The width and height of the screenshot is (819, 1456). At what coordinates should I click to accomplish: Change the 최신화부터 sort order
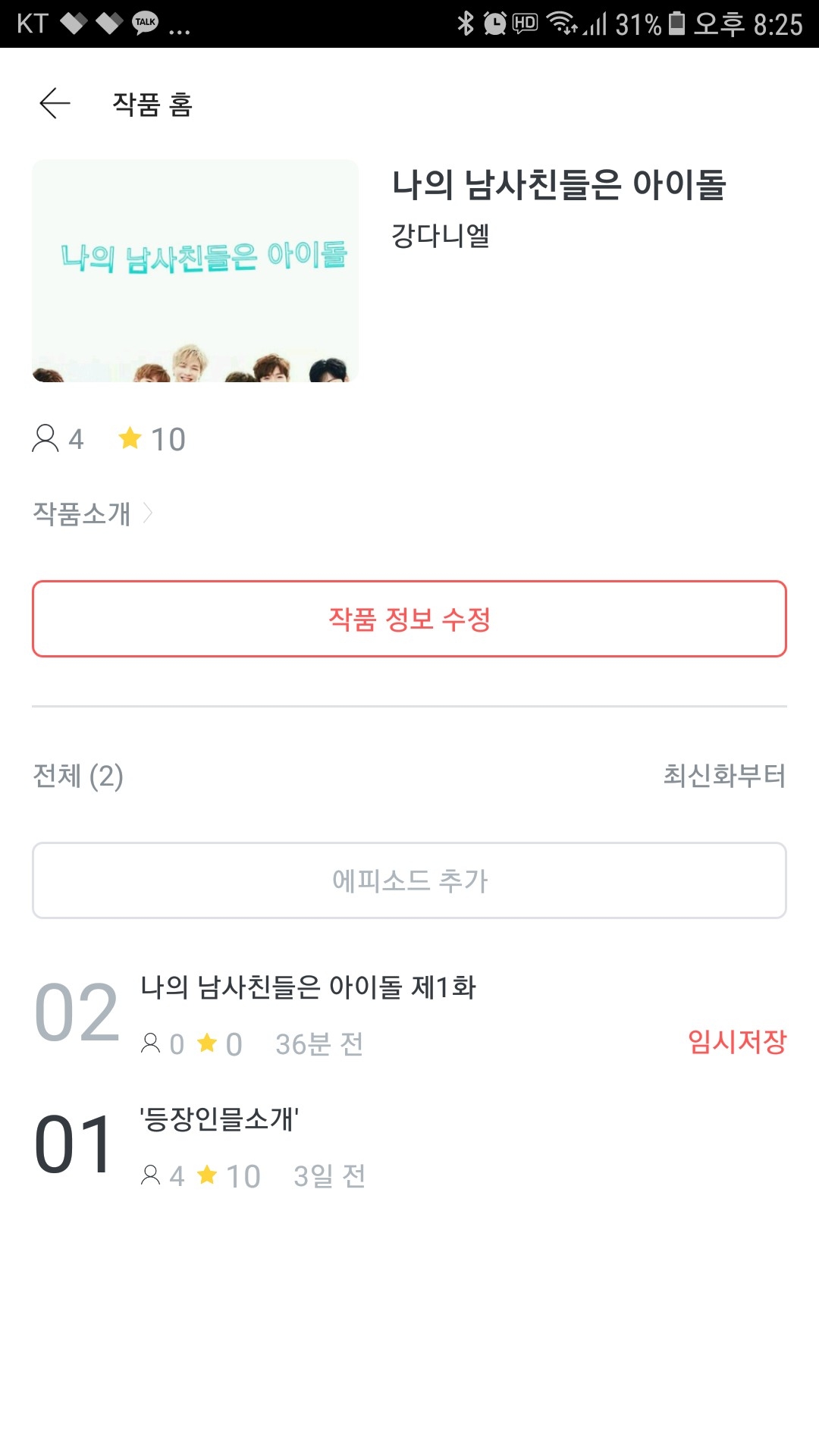pos(724,775)
